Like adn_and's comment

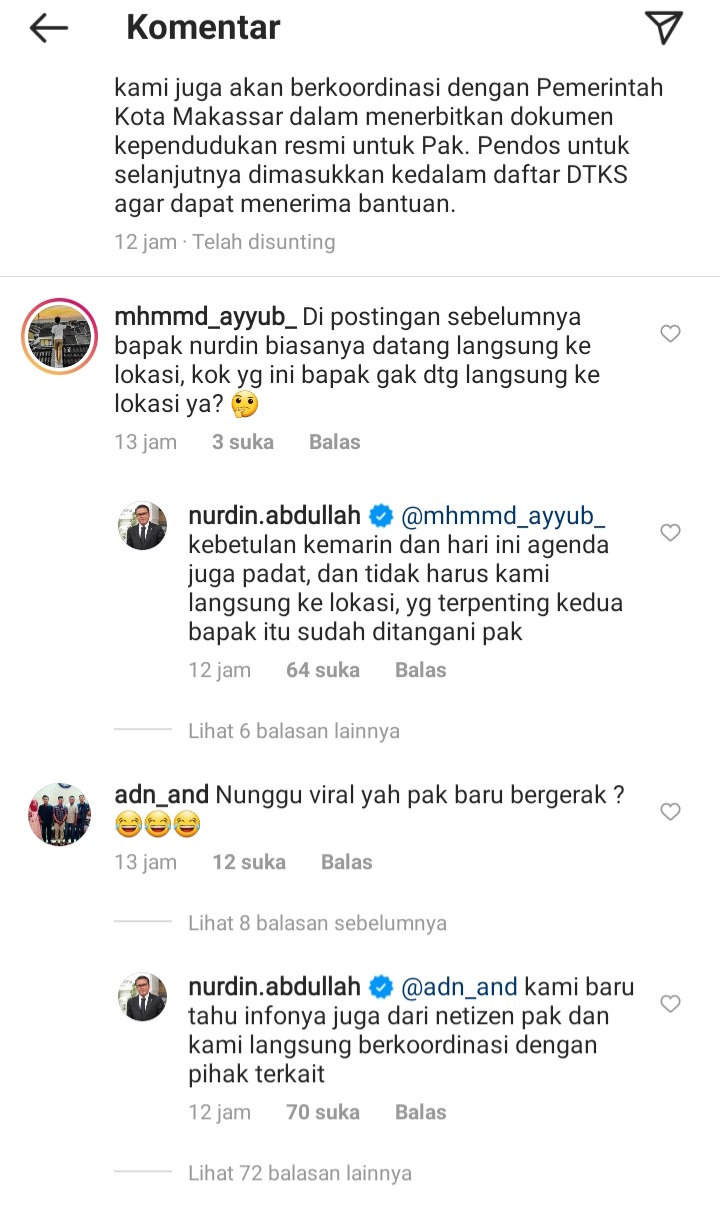pyautogui.click(x=671, y=812)
